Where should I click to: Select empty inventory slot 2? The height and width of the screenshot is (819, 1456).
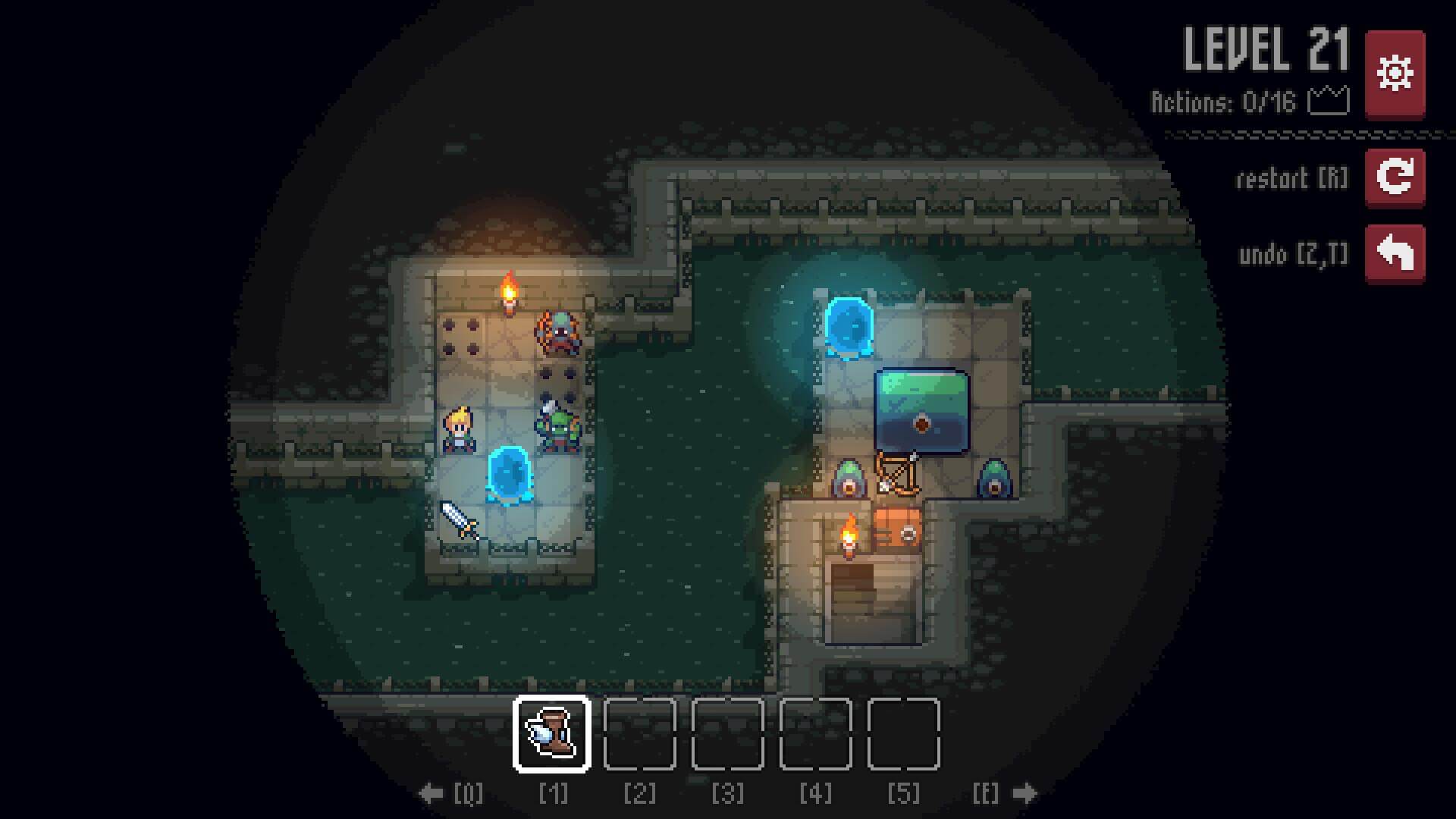point(639,733)
